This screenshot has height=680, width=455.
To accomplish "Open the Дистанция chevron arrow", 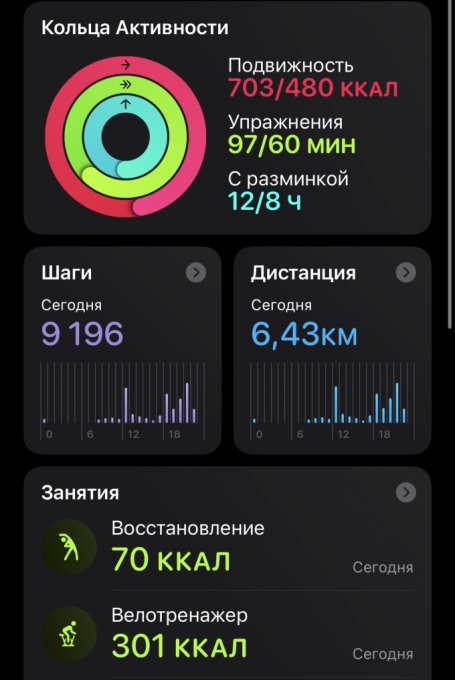I will 406,273.
